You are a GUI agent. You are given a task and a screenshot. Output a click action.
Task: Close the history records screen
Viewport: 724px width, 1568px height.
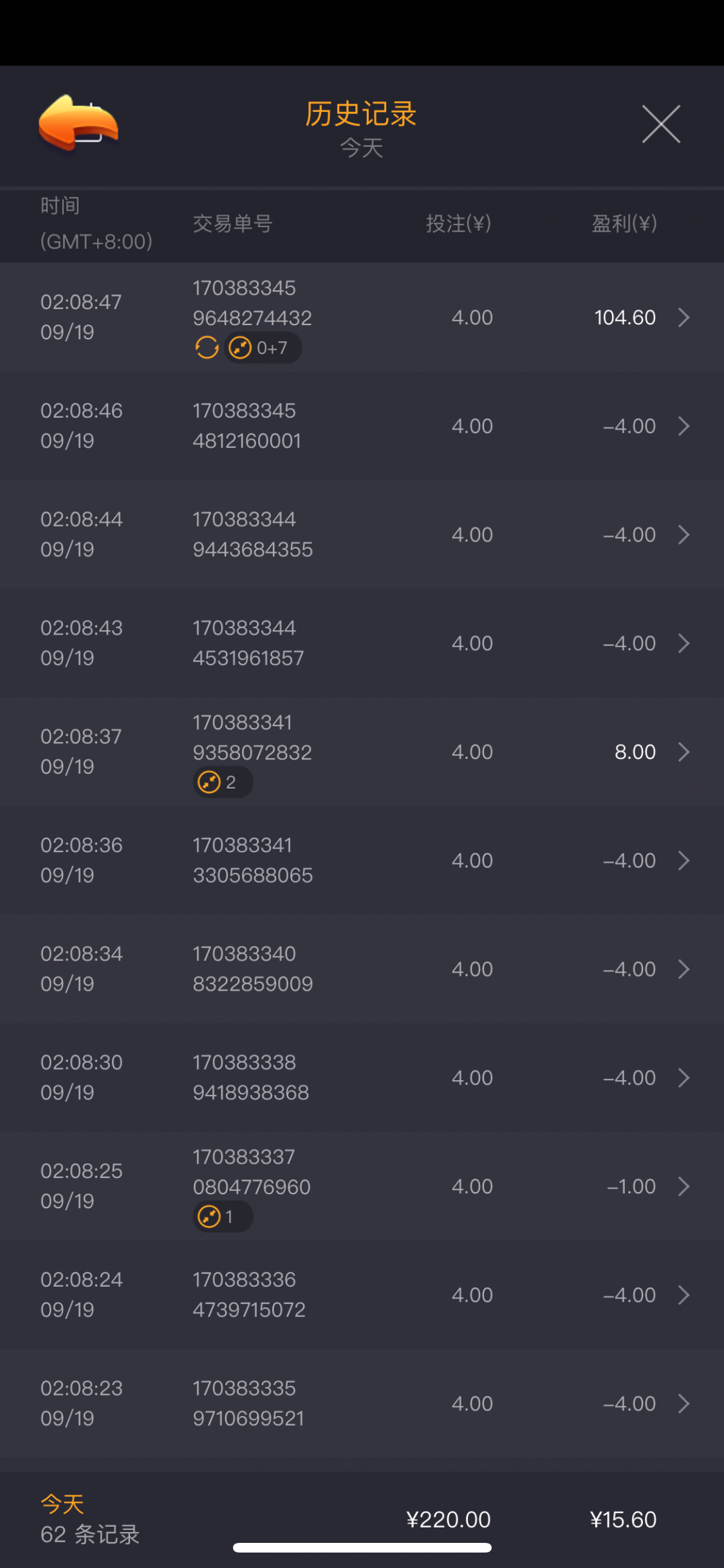[x=661, y=124]
